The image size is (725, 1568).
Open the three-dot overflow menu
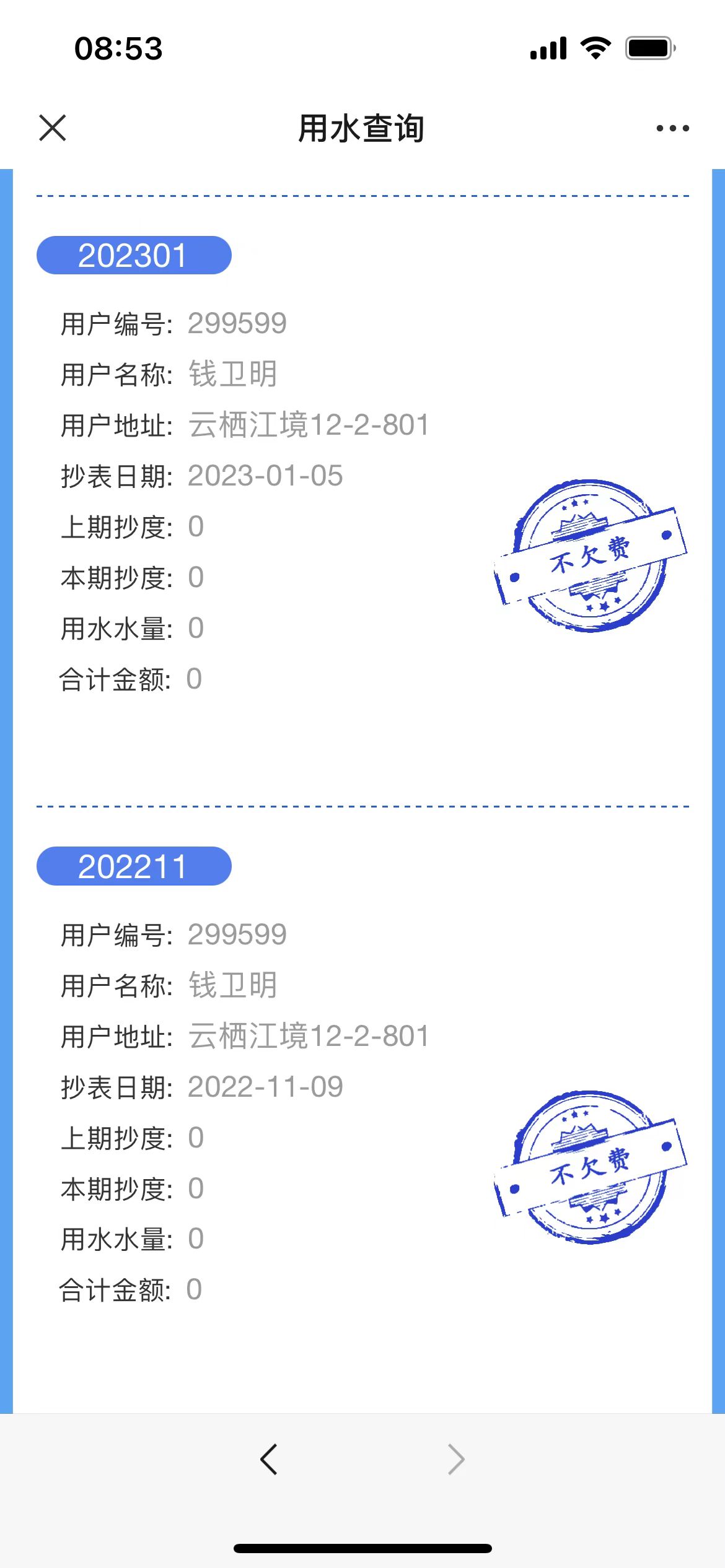(672, 128)
